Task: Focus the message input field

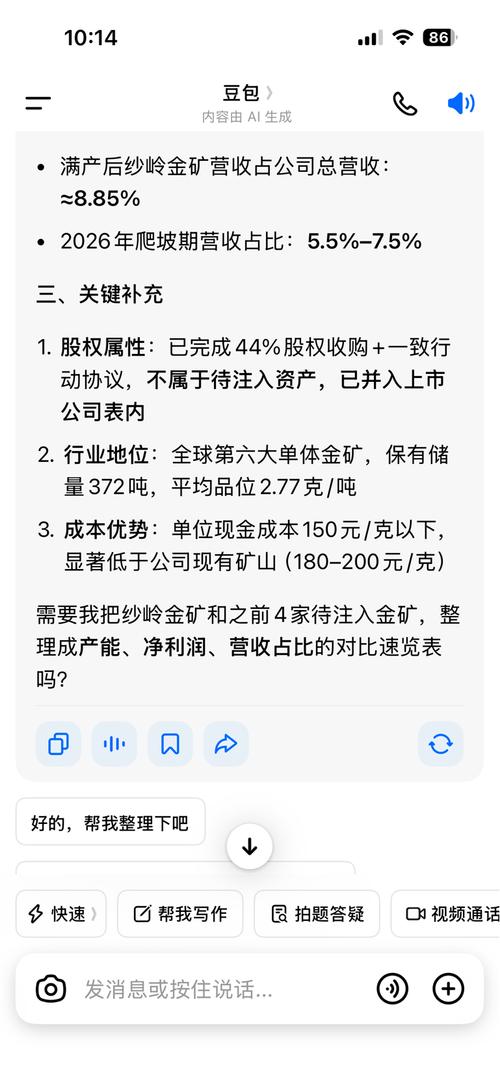Action: (221, 990)
